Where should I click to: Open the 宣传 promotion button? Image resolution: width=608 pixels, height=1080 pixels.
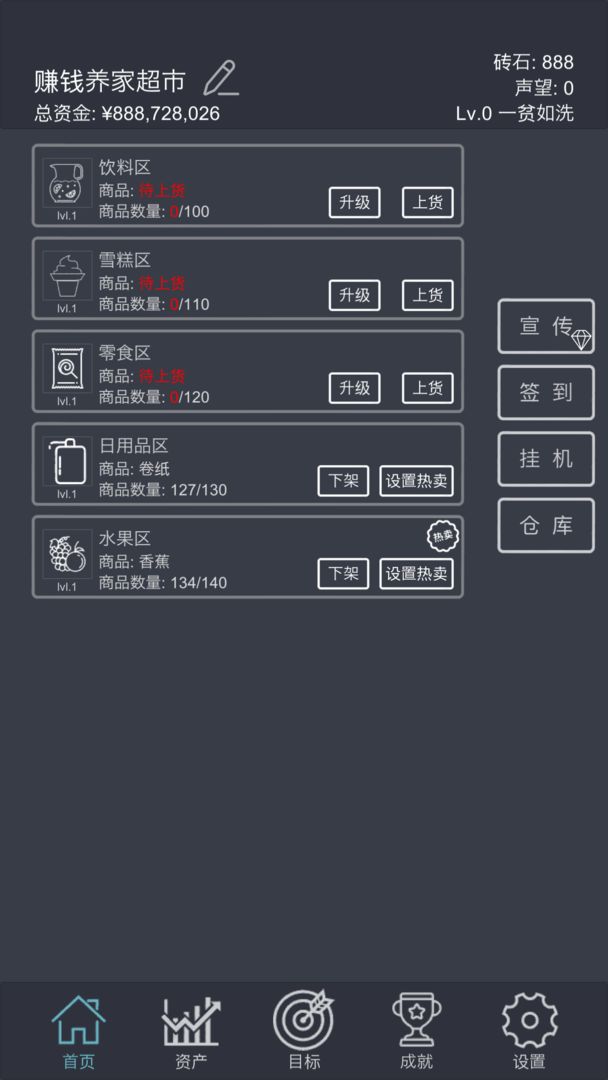point(546,326)
